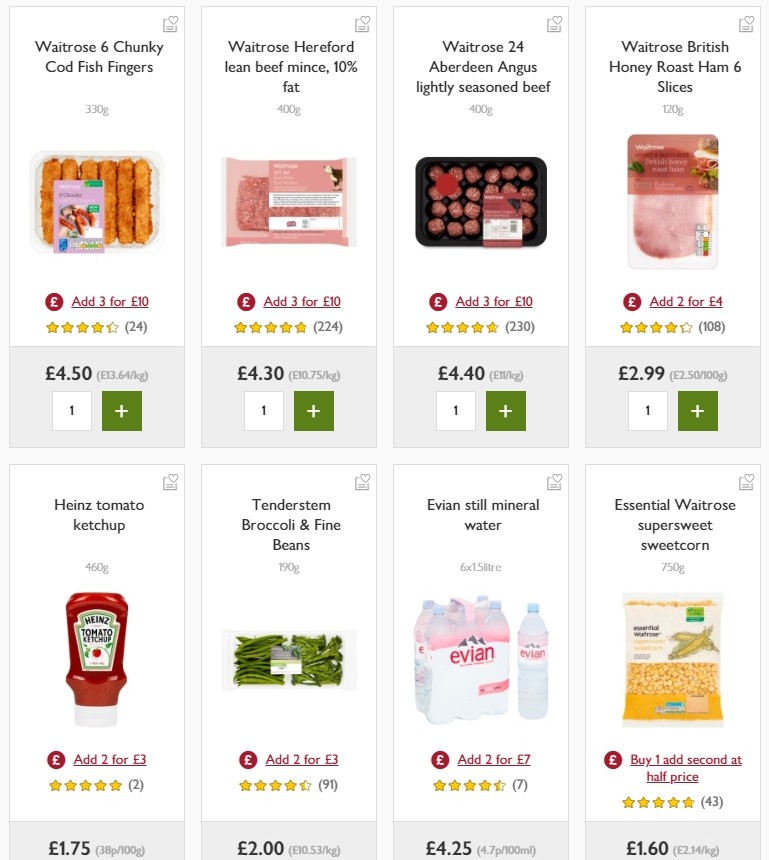Viewport: 769px width, 860px height.
Task: Select the save-to-list icon on sweetcorn card
Action: [747, 481]
